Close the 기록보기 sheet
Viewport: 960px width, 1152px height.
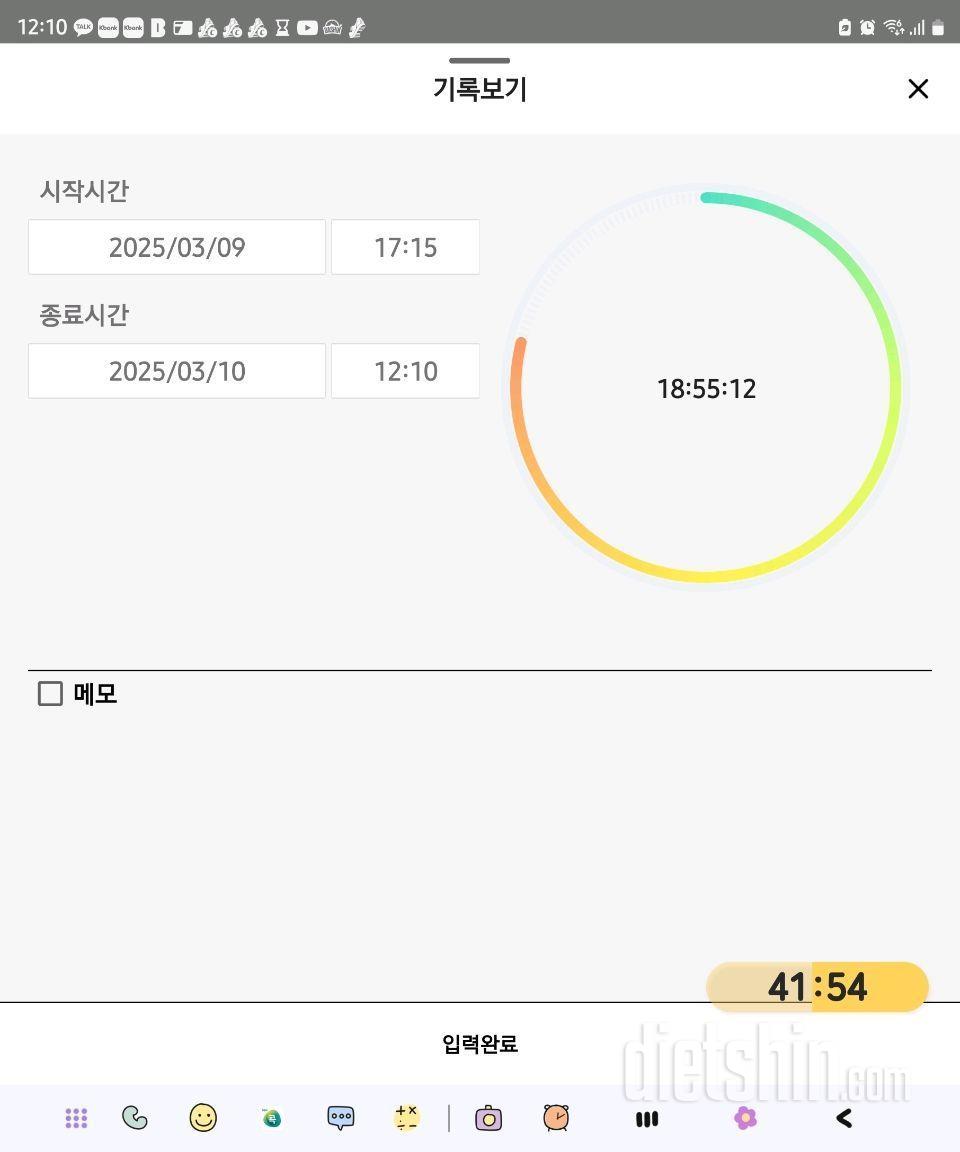tap(917, 89)
